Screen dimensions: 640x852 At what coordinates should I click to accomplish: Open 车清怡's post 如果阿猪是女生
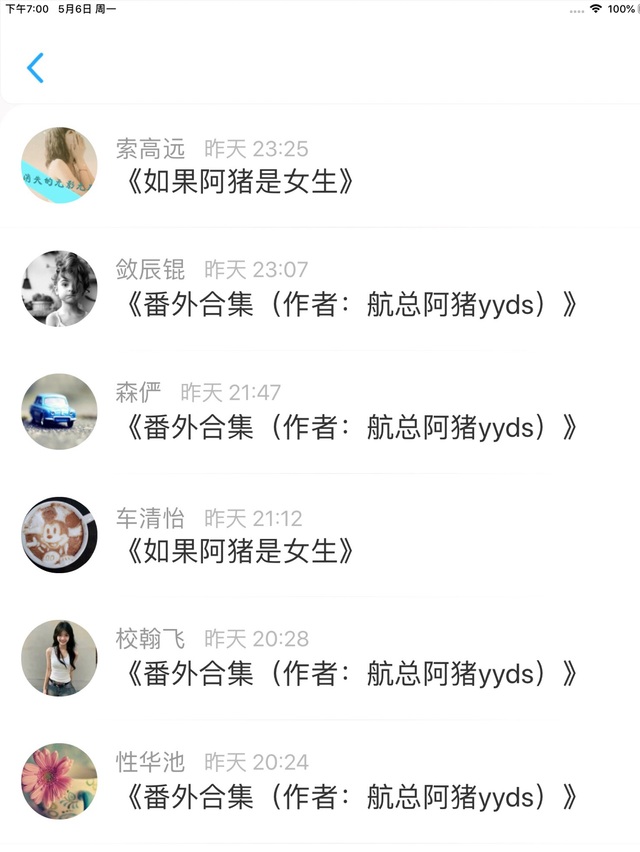point(236,550)
